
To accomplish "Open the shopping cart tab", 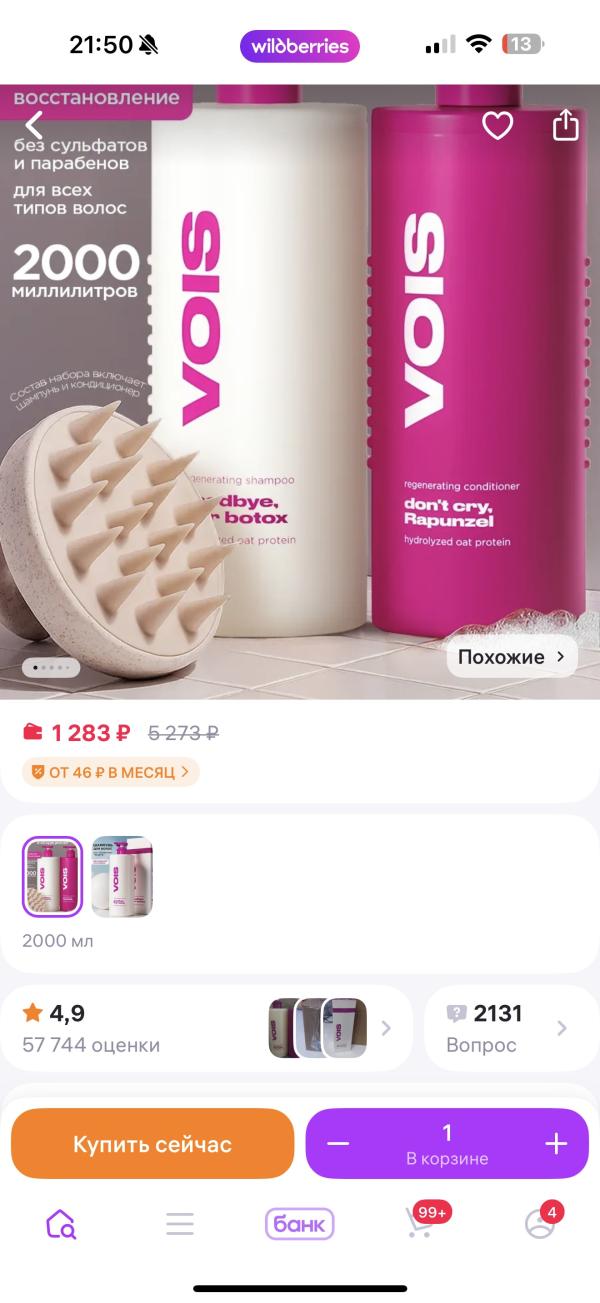I will point(420,1223).
